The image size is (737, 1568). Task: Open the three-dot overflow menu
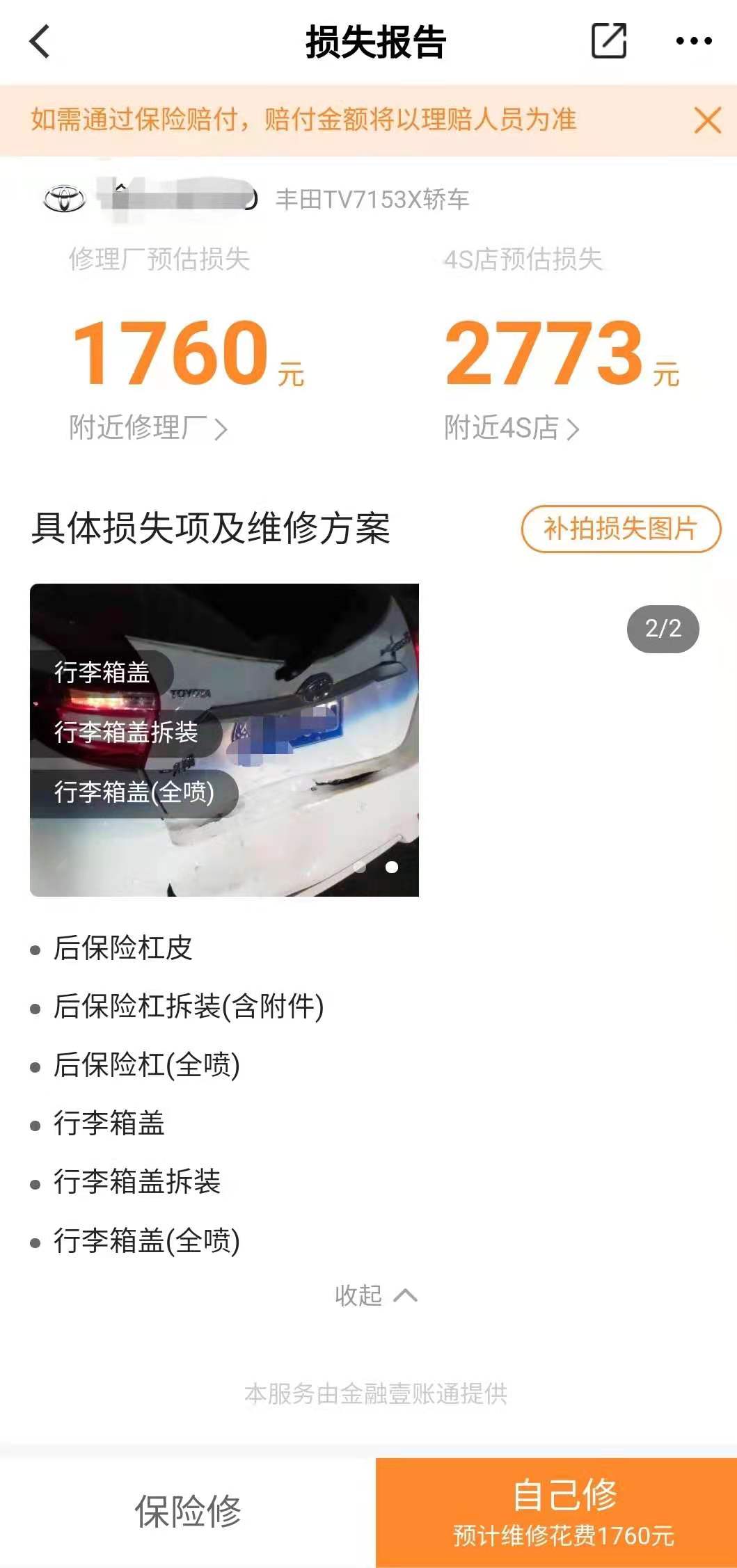coord(694,41)
